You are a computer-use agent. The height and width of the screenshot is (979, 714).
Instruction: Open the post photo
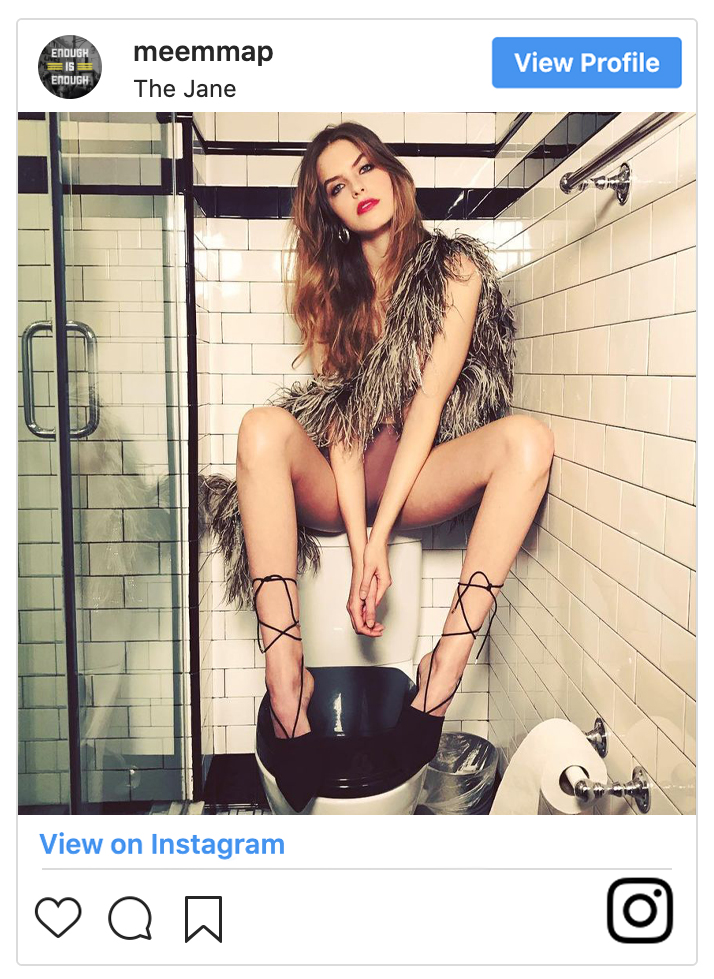pyautogui.click(x=357, y=462)
